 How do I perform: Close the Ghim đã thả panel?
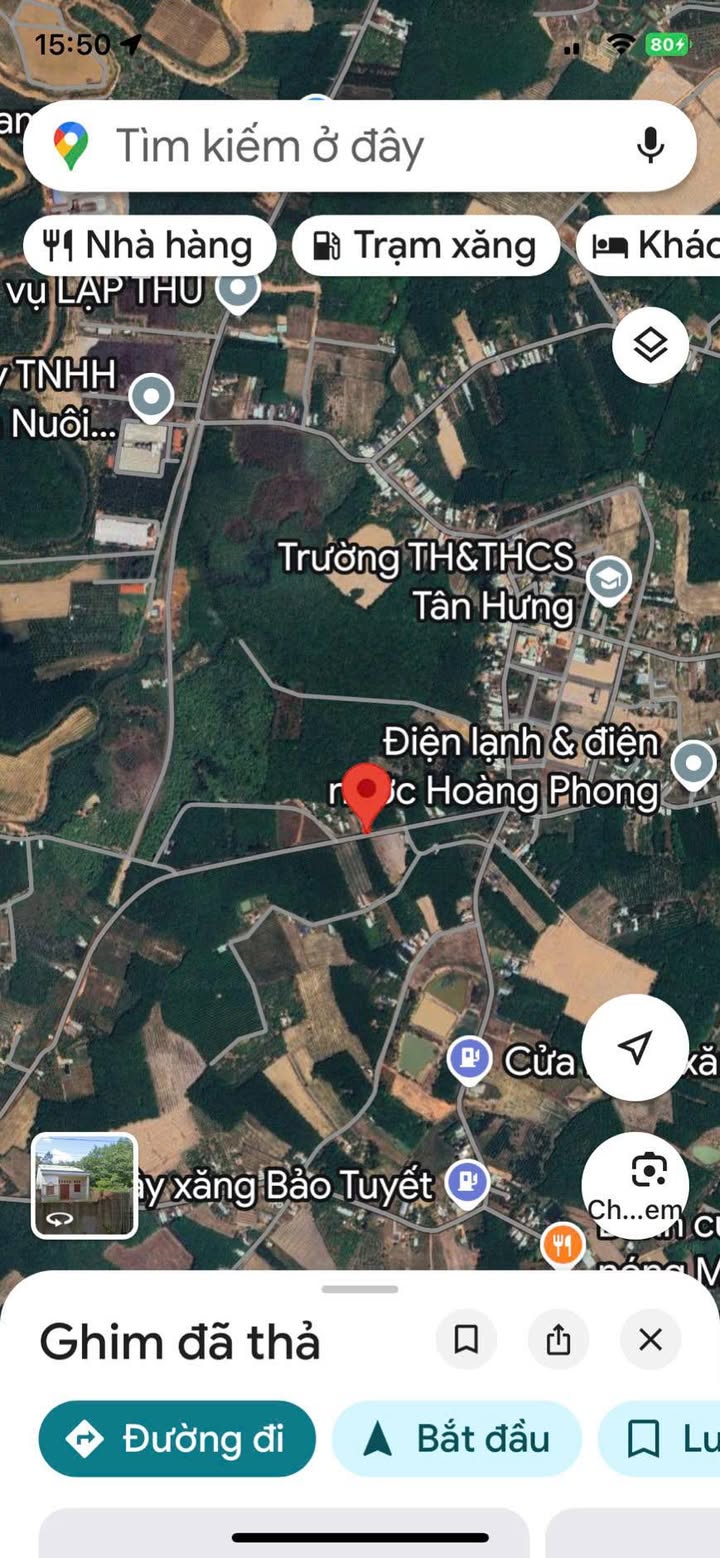tap(650, 1339)
